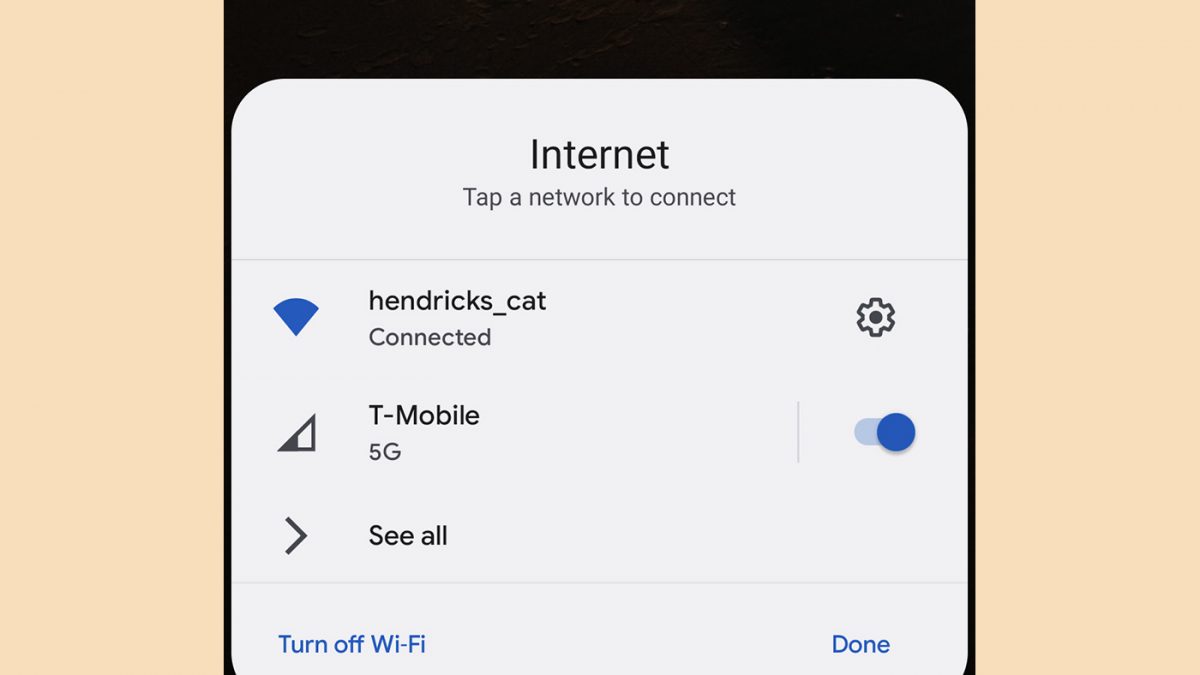This screenshot has width=1200, height=675.
Task: Open See all networks list
Action: pyautogui.click(x=408, y=536)
